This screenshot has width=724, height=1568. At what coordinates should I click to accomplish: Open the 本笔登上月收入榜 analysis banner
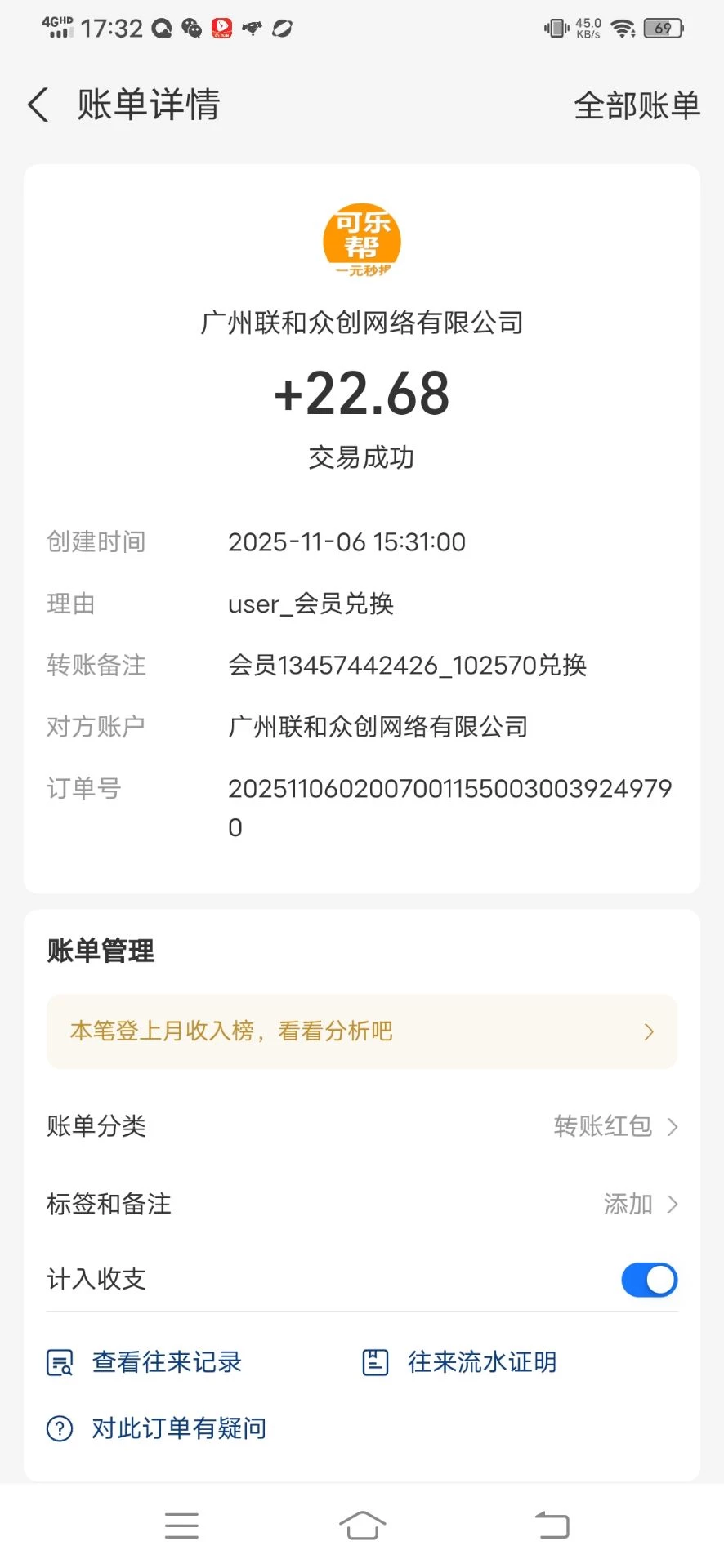(x=361, y=1031)
